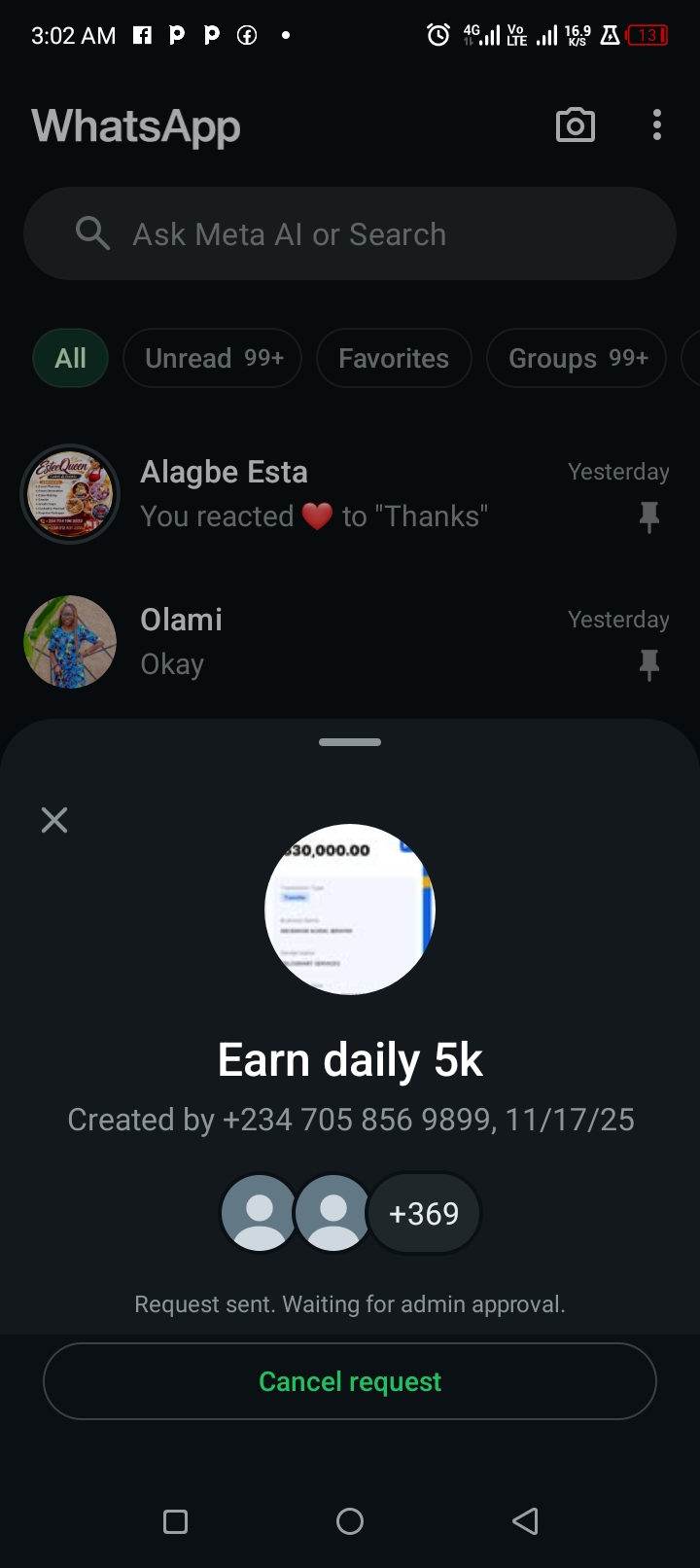Viewport: 700px width, 1568px height.
Task: Cancel request to join the group
Action: coord(350,1381)
